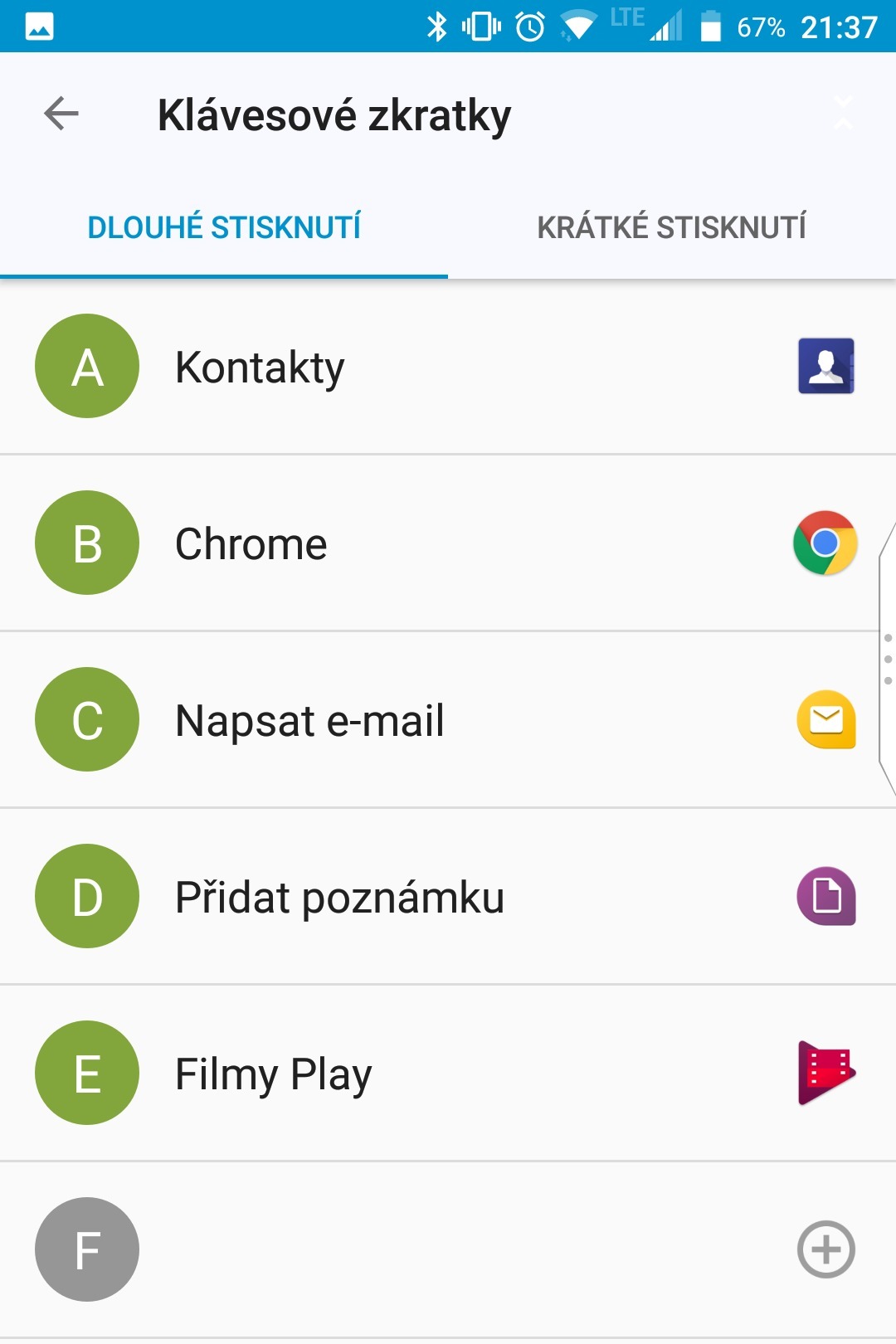
Task: Click the Chrome shortcut row
Action: [x=332, y=543]
